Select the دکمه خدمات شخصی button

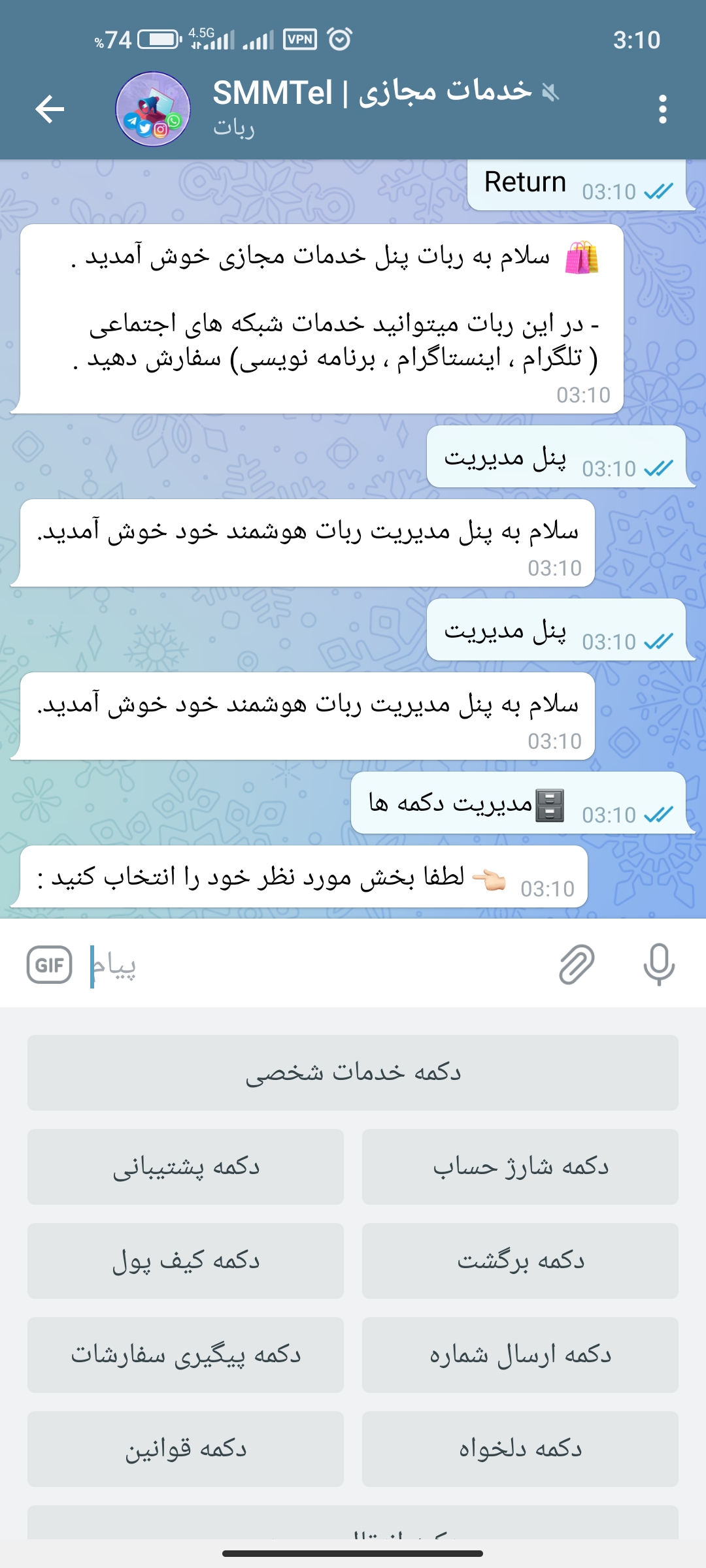tap(353, 1073)
